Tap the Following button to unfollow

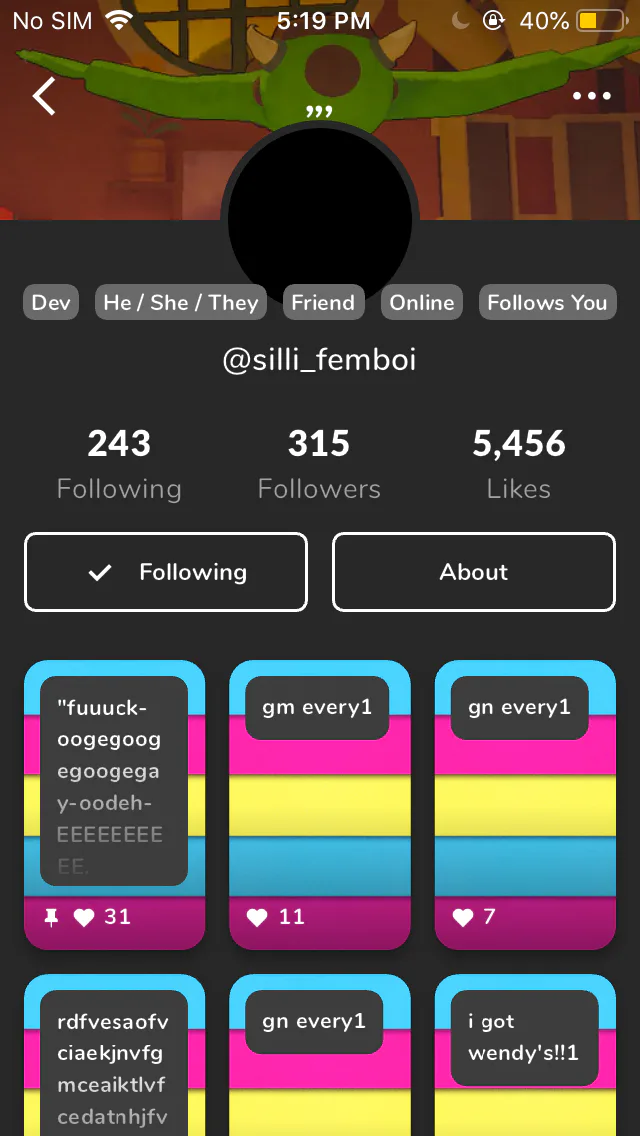click(166, 572)
